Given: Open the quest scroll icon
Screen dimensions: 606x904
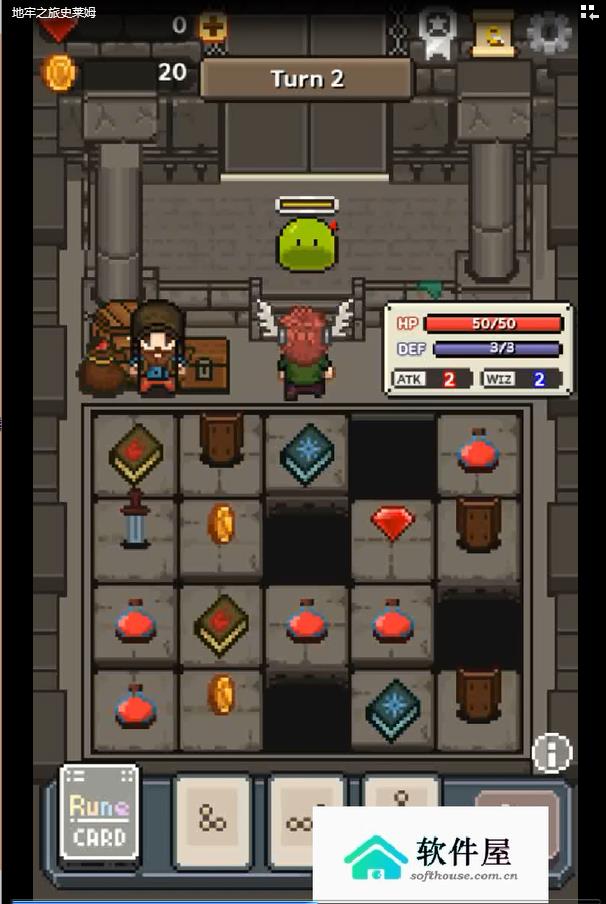Looking at the screenshot, I should 493,34.
